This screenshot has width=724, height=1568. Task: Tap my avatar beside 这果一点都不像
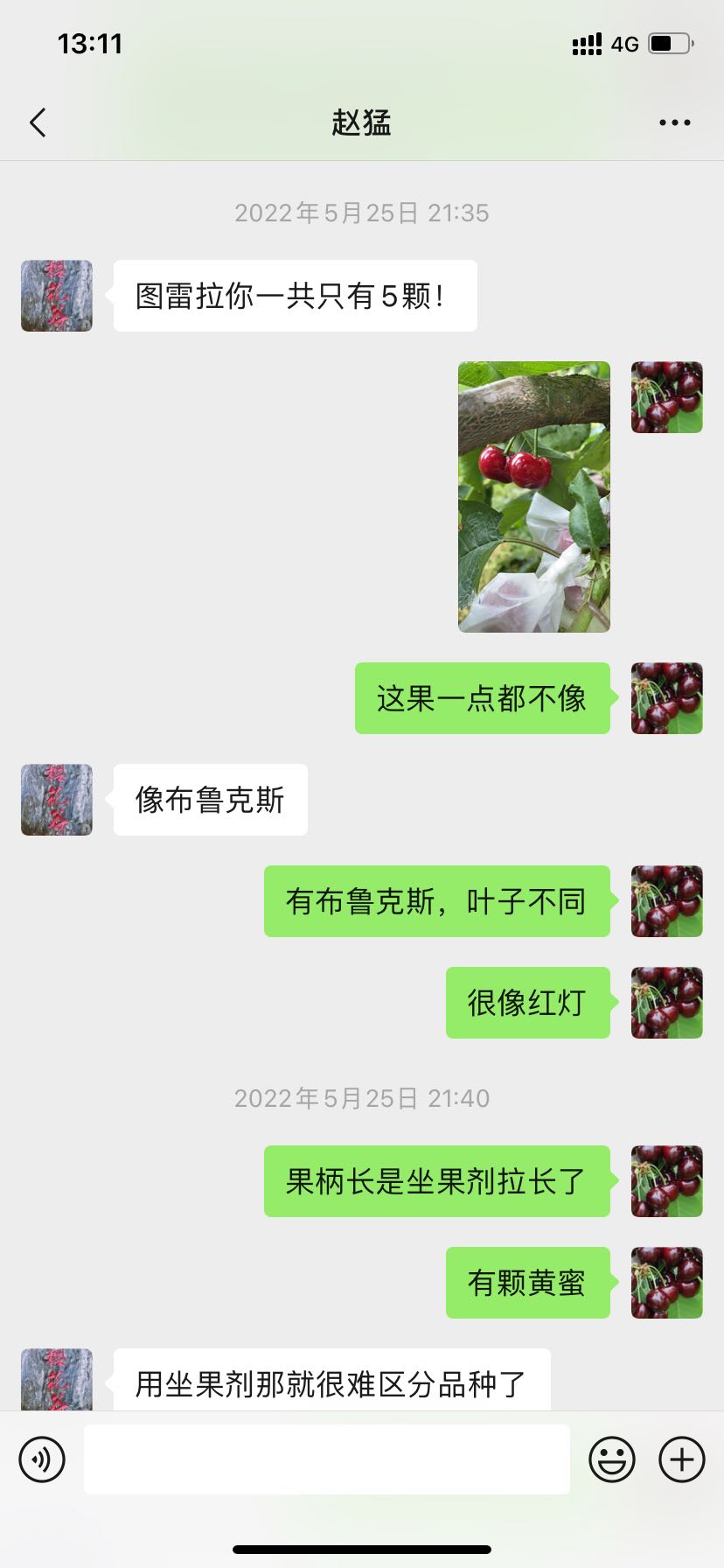(x=666, y=698)
